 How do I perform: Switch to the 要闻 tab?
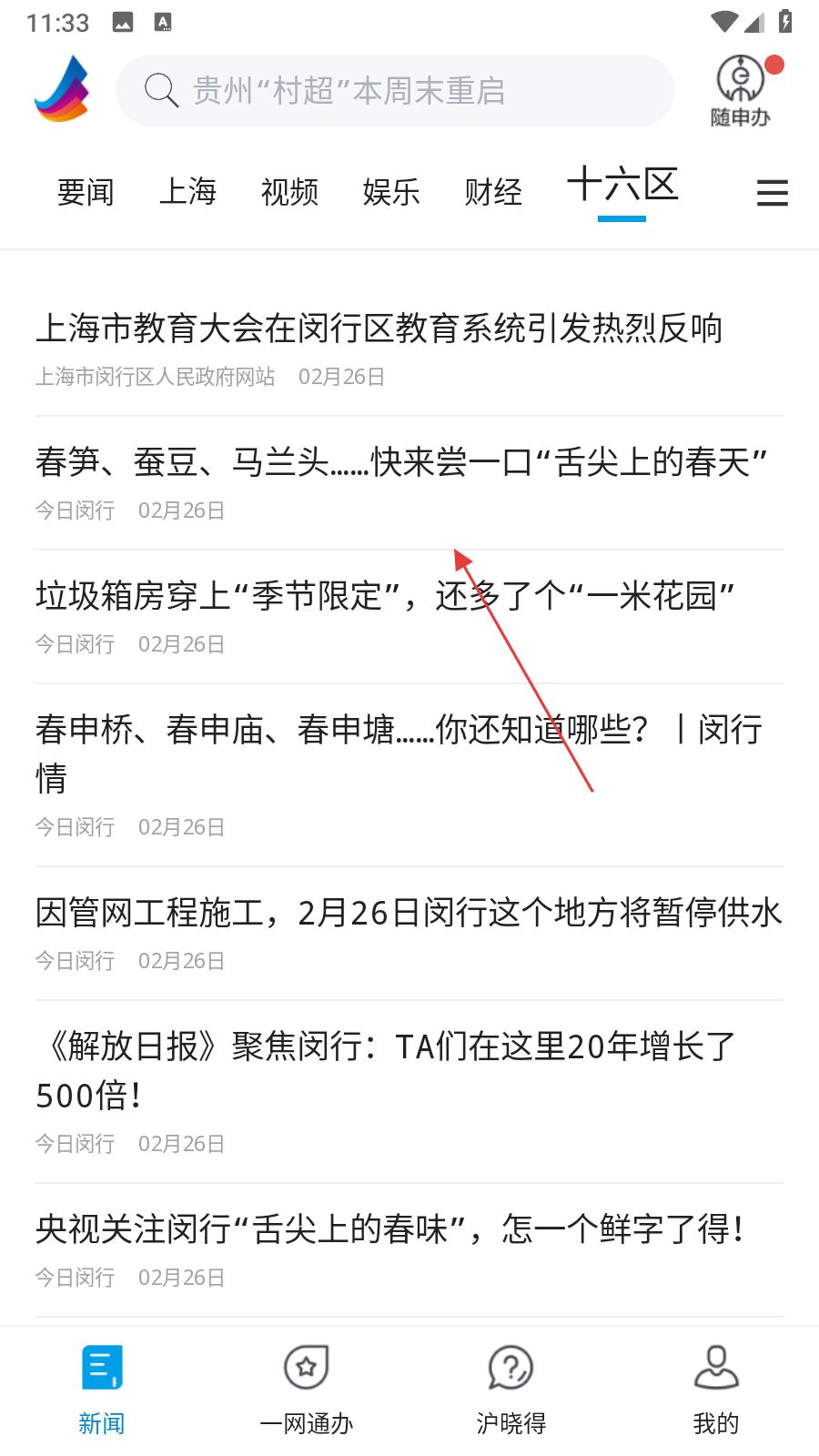pos(86,192)
